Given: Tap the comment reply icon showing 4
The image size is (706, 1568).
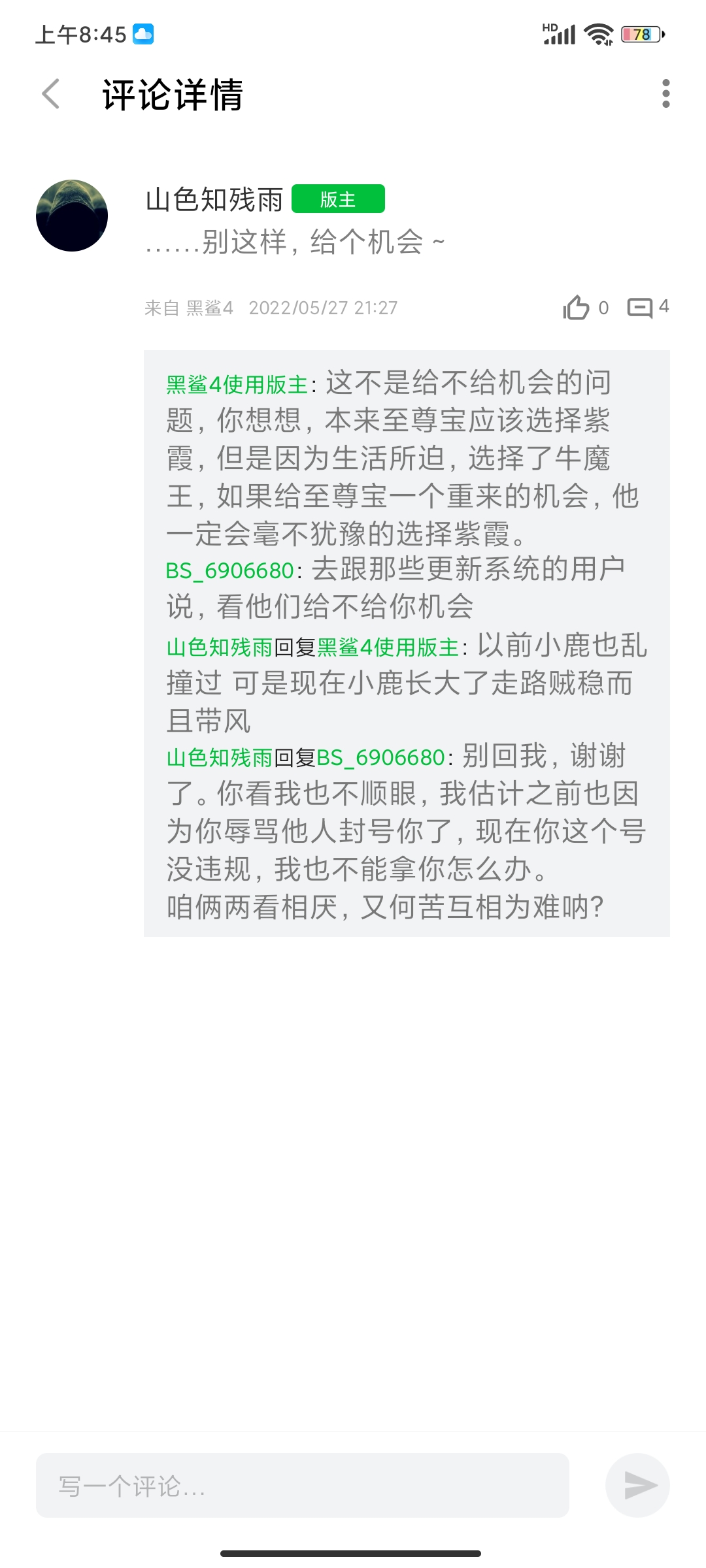Looking at the screenshot, I should tap(641, 307).
